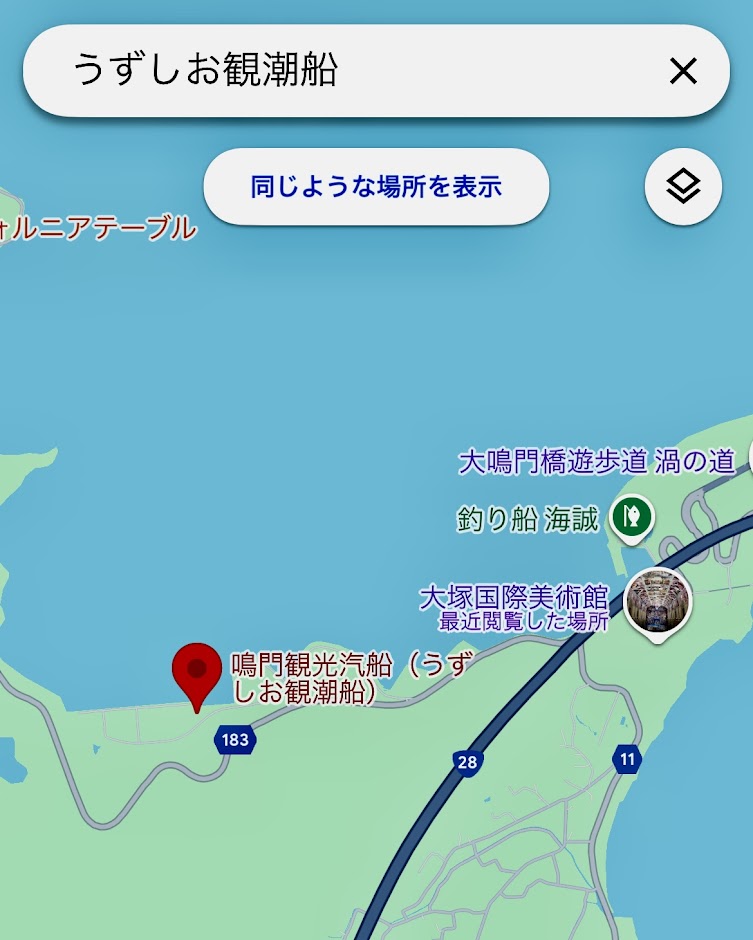Tap 同じような場所を表示 chip

(376, 187)
